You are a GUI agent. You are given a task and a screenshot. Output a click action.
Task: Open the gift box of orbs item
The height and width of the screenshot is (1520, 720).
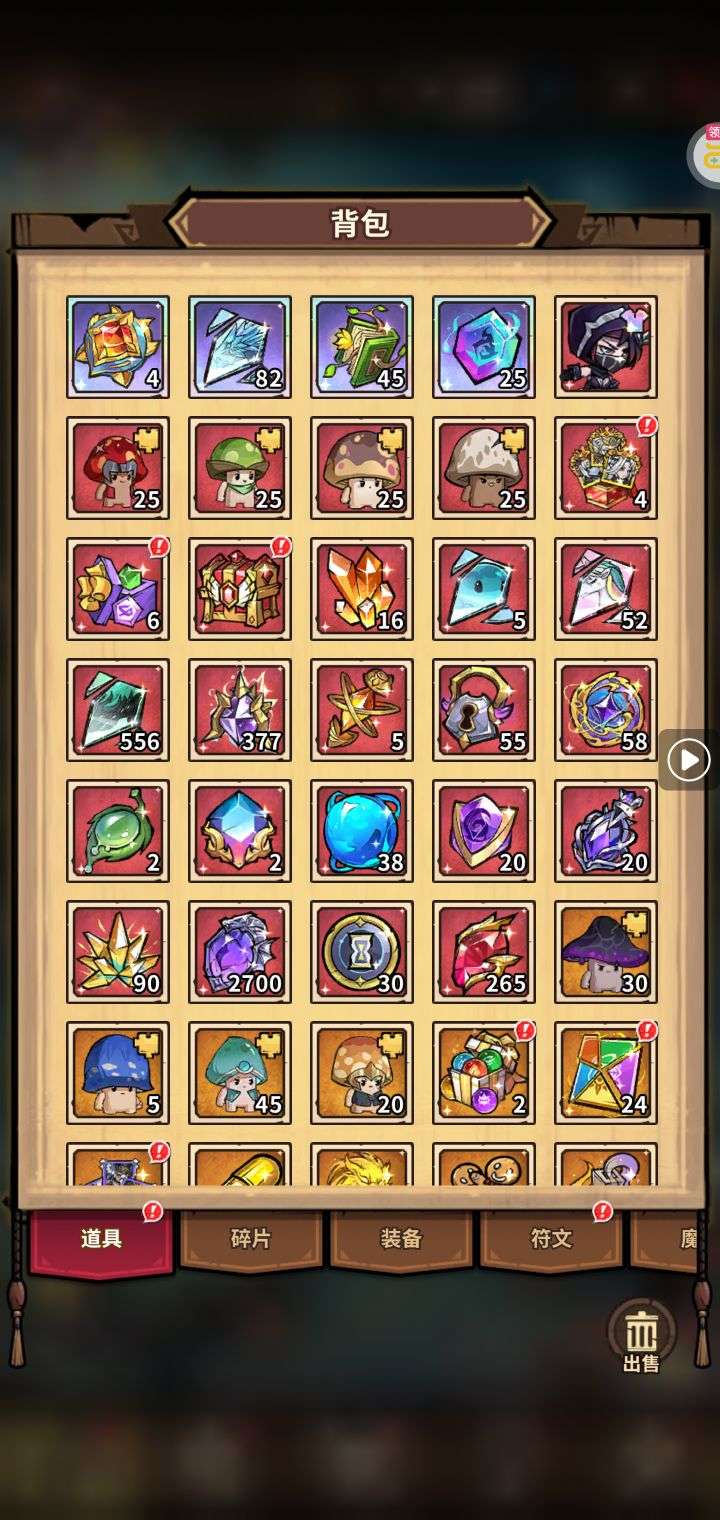click(484, 1073)
